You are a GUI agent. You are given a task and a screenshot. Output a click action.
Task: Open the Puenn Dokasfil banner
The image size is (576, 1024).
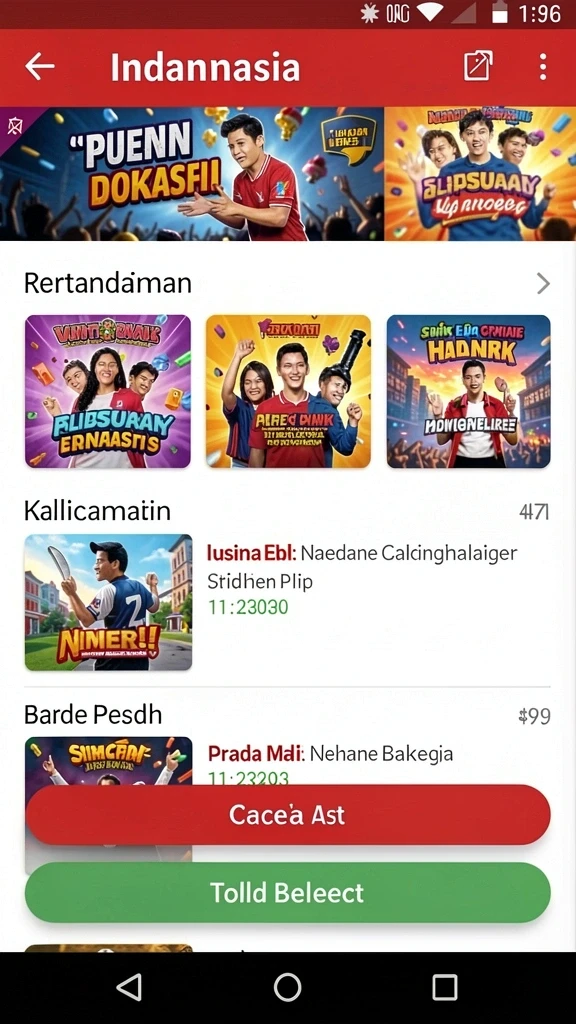192,174
